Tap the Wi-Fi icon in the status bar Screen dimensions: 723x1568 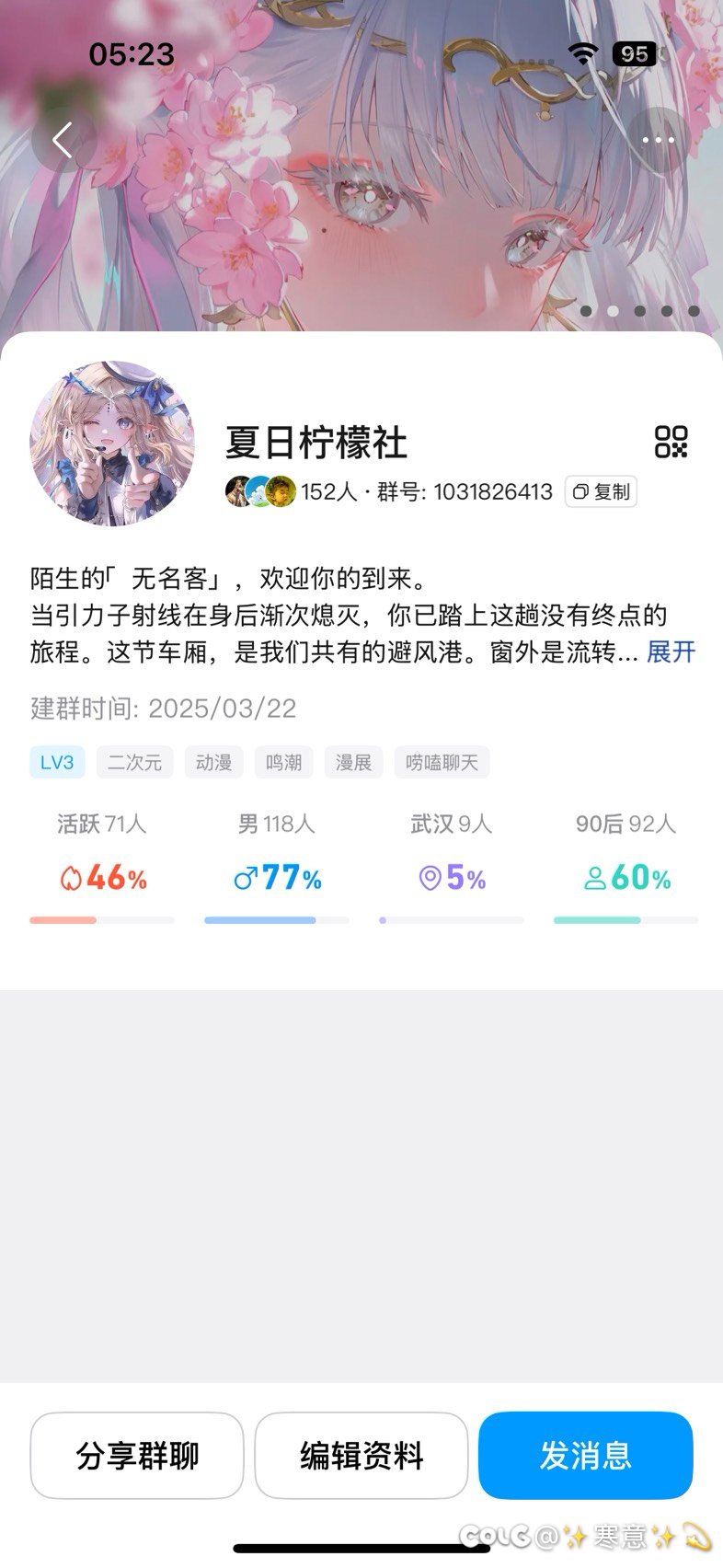(581, 53)
